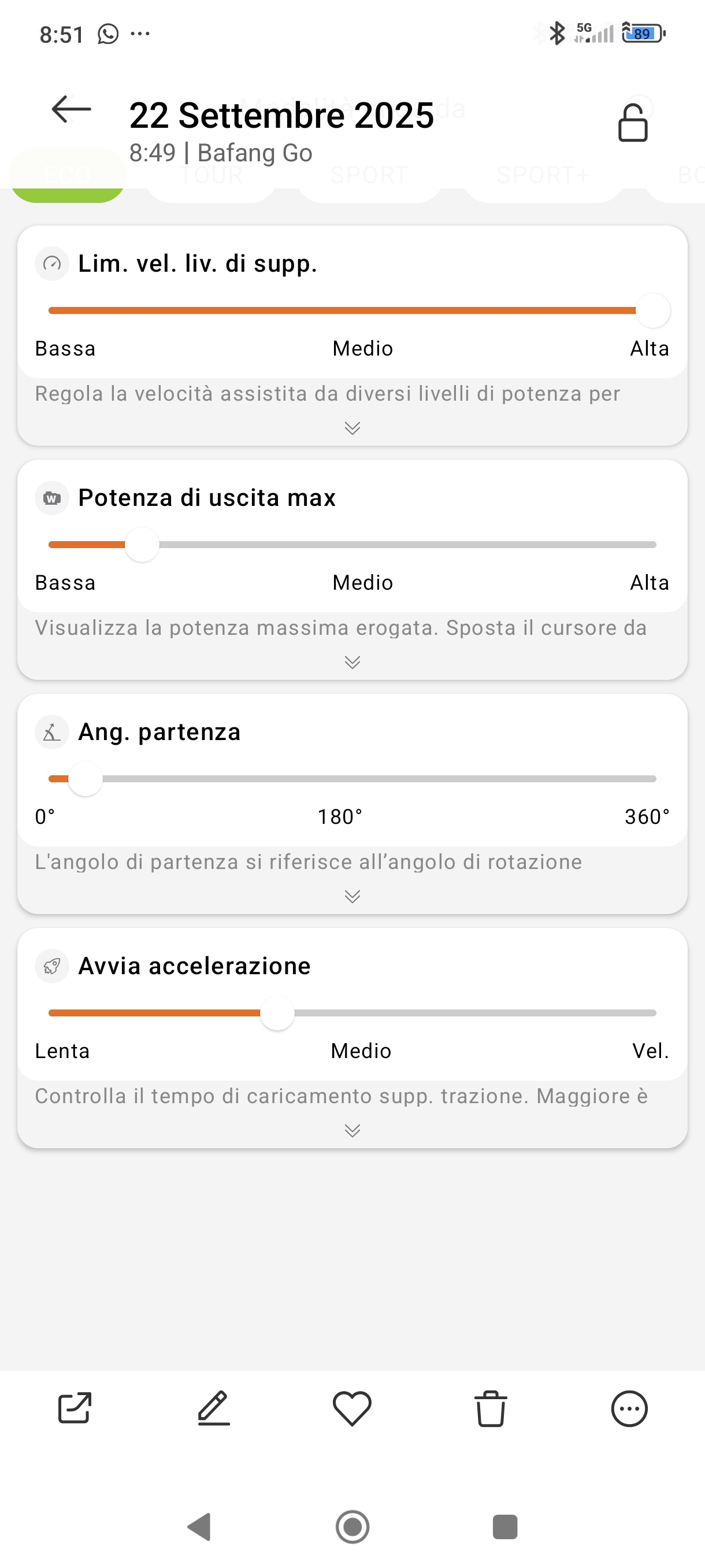Delete this configuration with trash icon

click(490, 1408)
